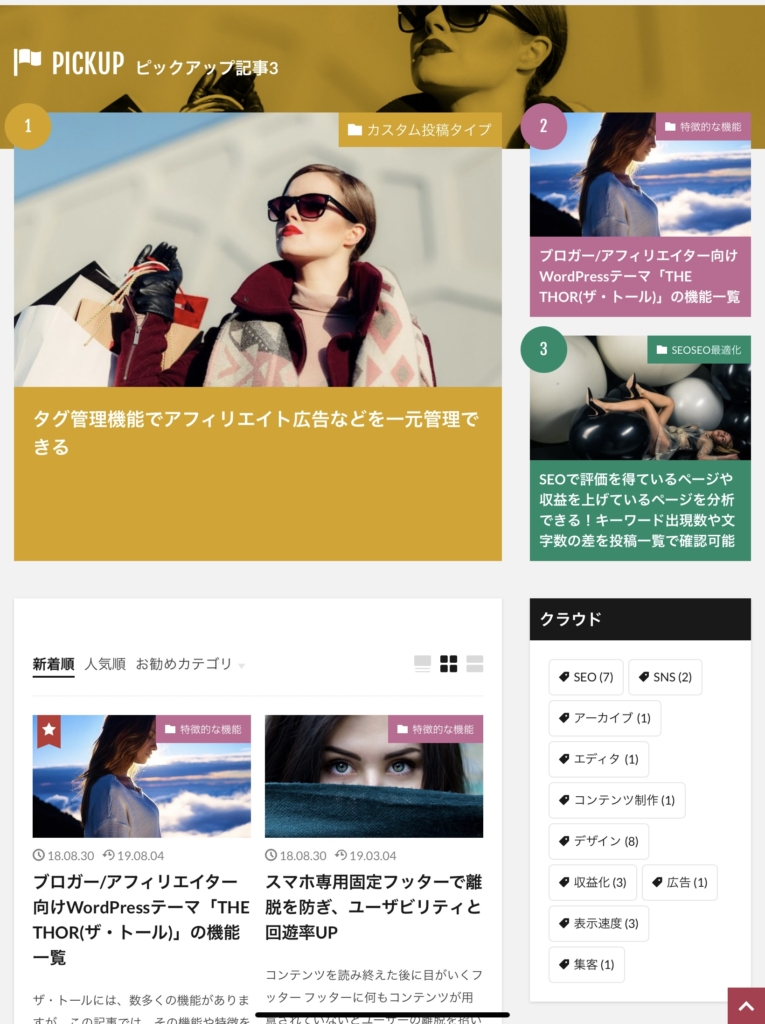Screen dimensions: 765x1024
Task: Open the アーカイブ (1) tag
Action: [x=604, y=718]
